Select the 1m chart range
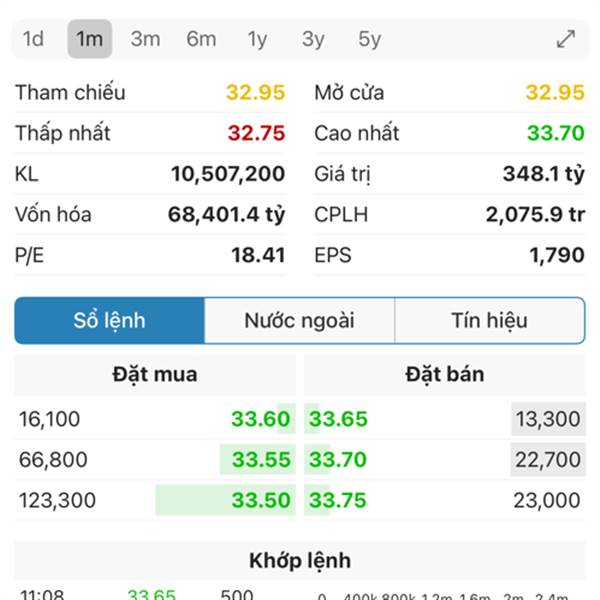The image size is (600, 600). click(x=90, y=39)
